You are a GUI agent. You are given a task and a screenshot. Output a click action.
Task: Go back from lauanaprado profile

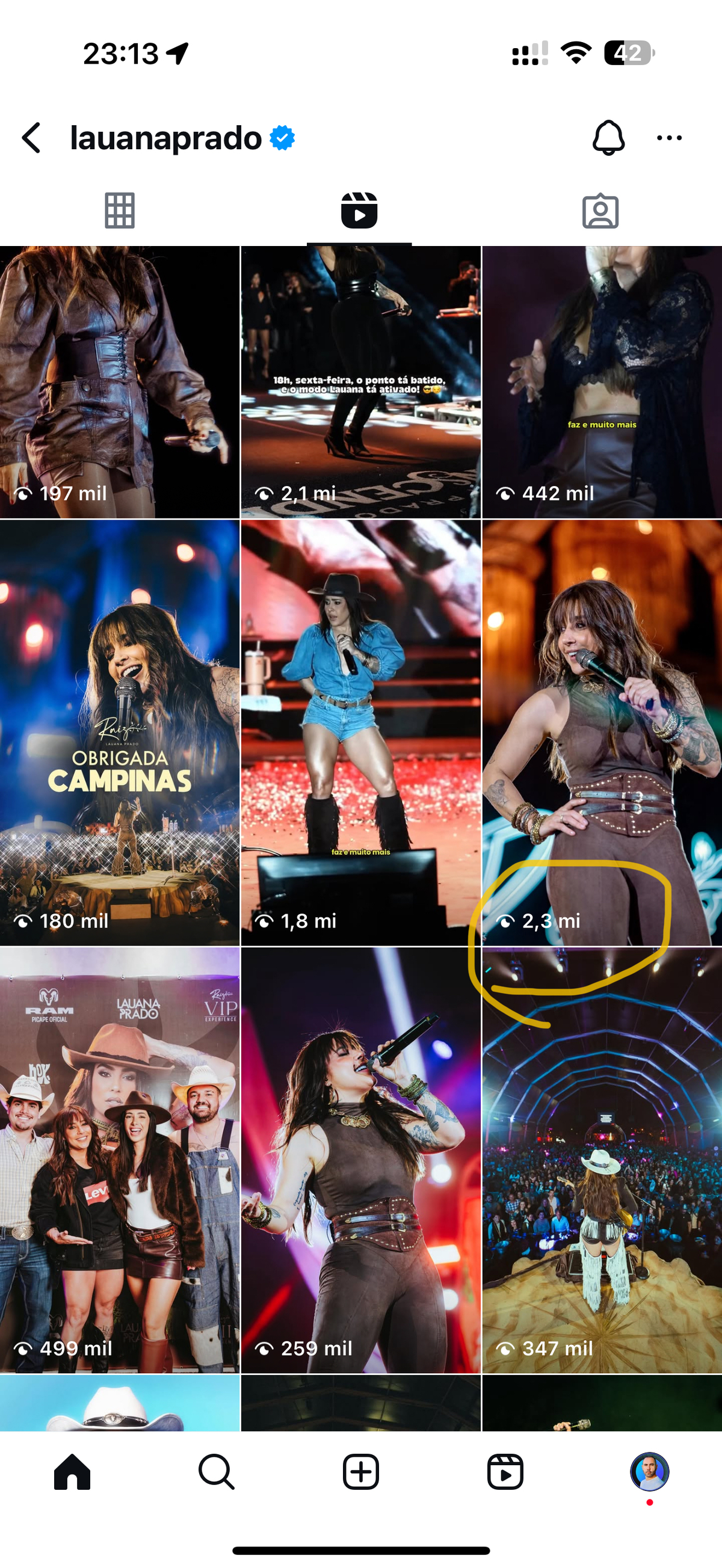32,138
